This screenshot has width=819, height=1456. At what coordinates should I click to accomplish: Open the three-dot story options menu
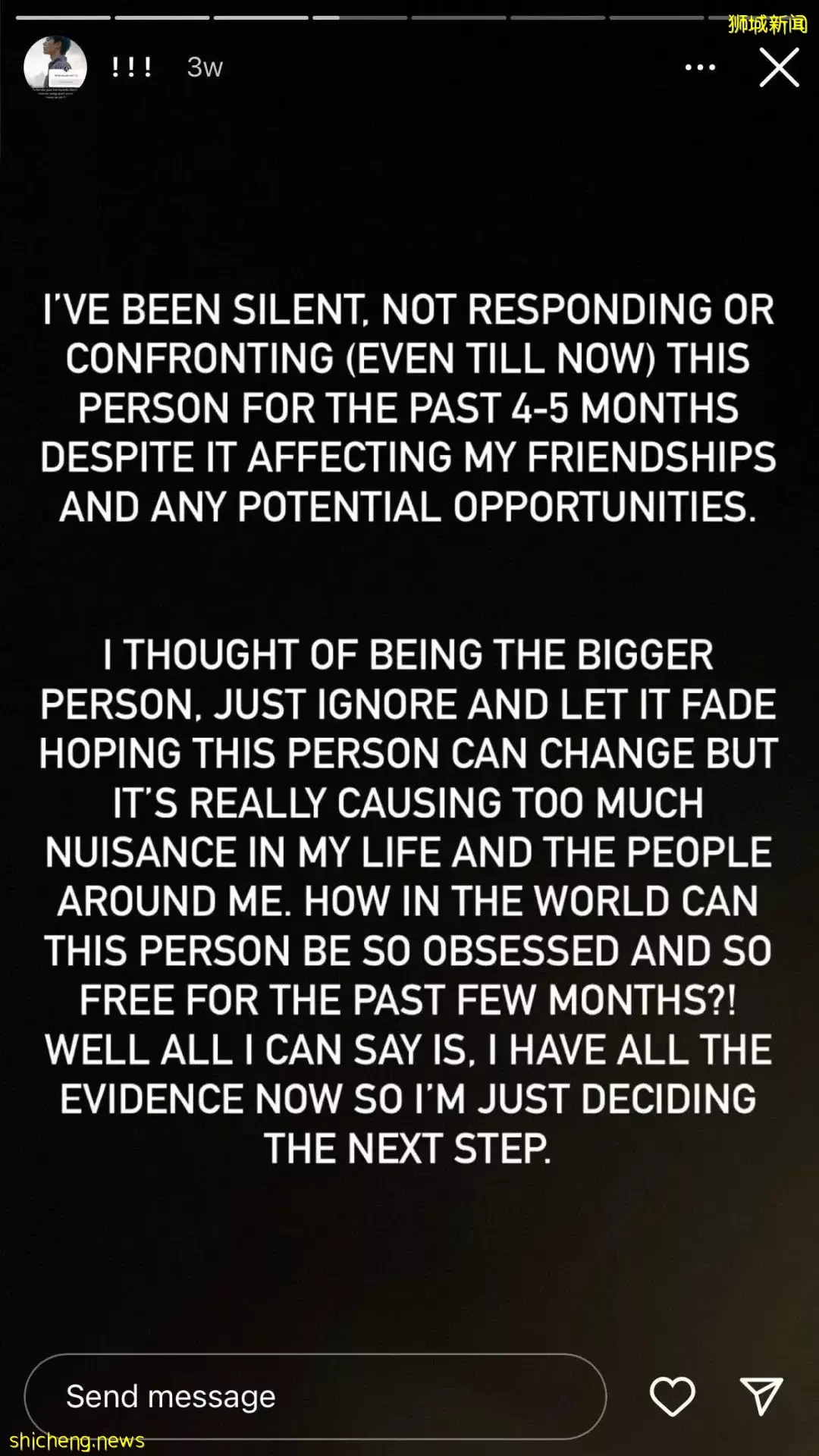pos(699,67)
